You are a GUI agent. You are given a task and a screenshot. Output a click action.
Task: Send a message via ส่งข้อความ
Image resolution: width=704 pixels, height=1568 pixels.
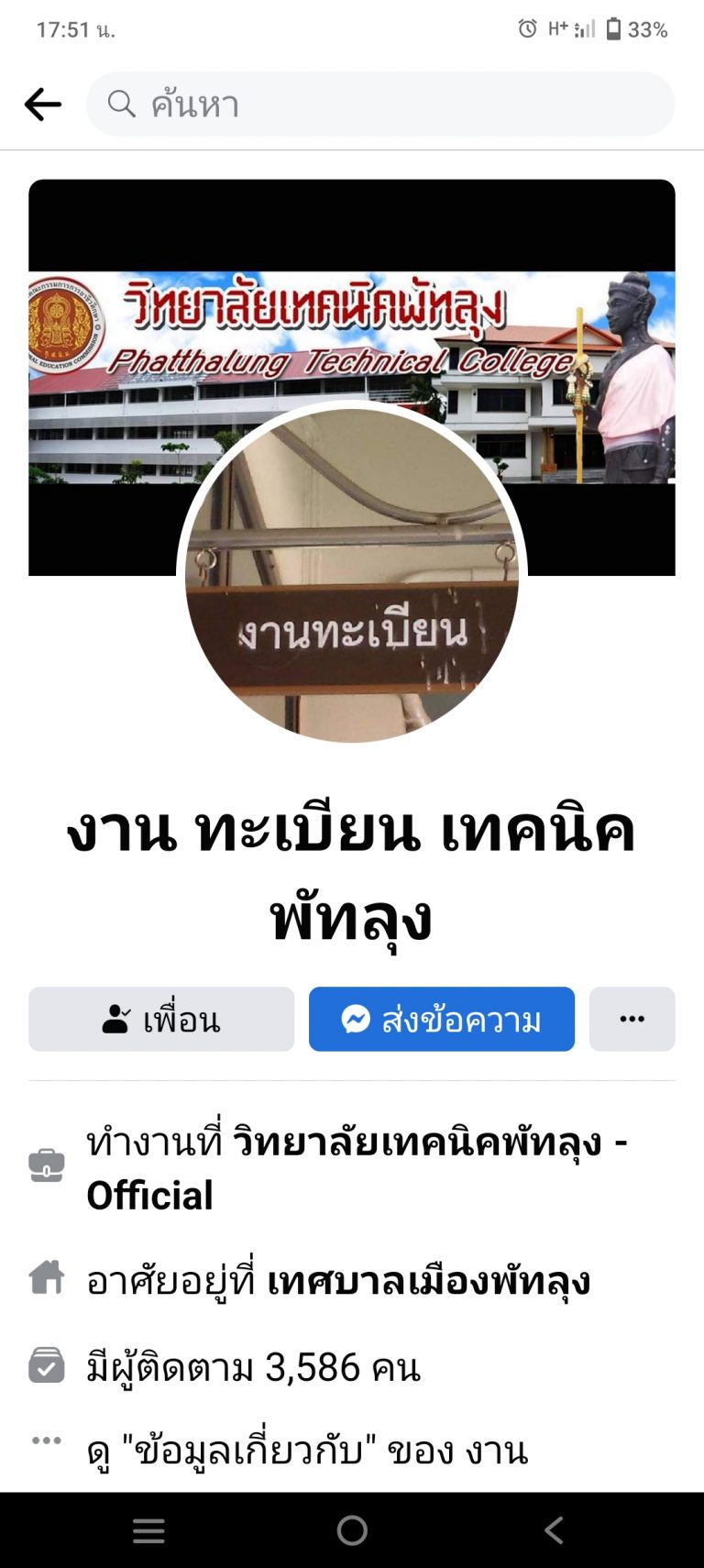click(x=442, y=1019)
